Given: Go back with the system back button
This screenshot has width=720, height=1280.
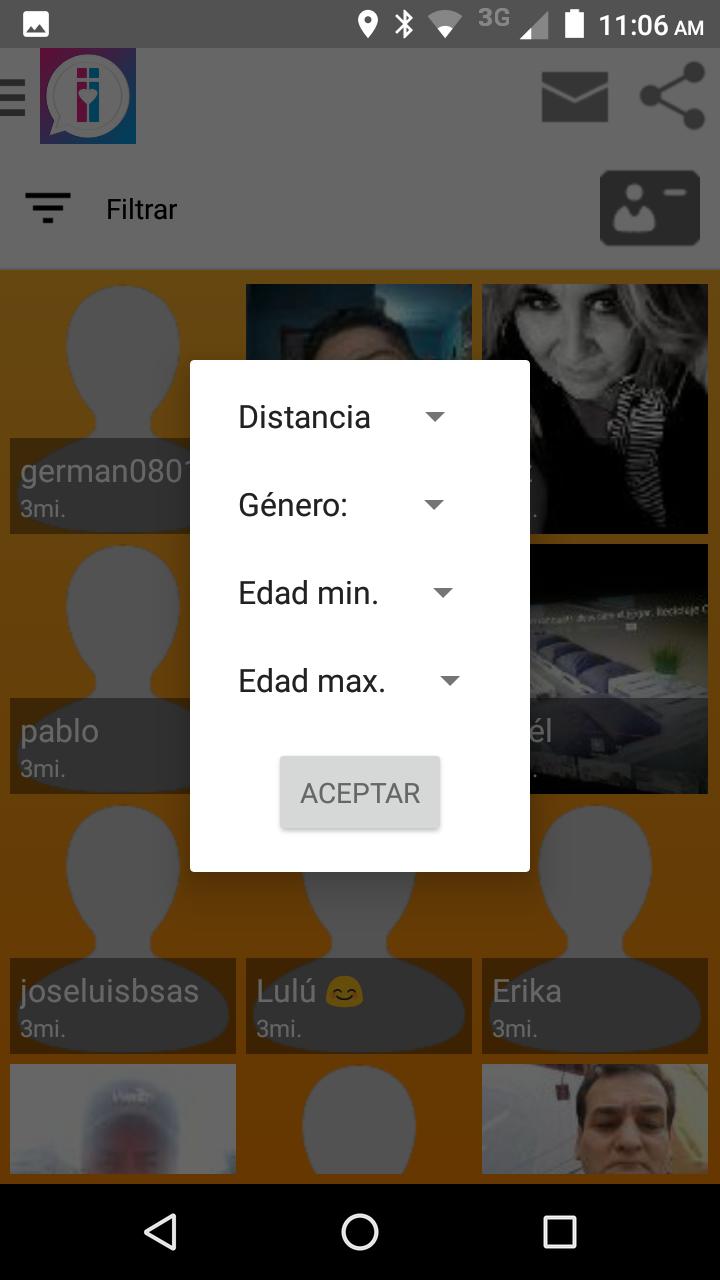Looking at the screenshot, I should 160,1232.
